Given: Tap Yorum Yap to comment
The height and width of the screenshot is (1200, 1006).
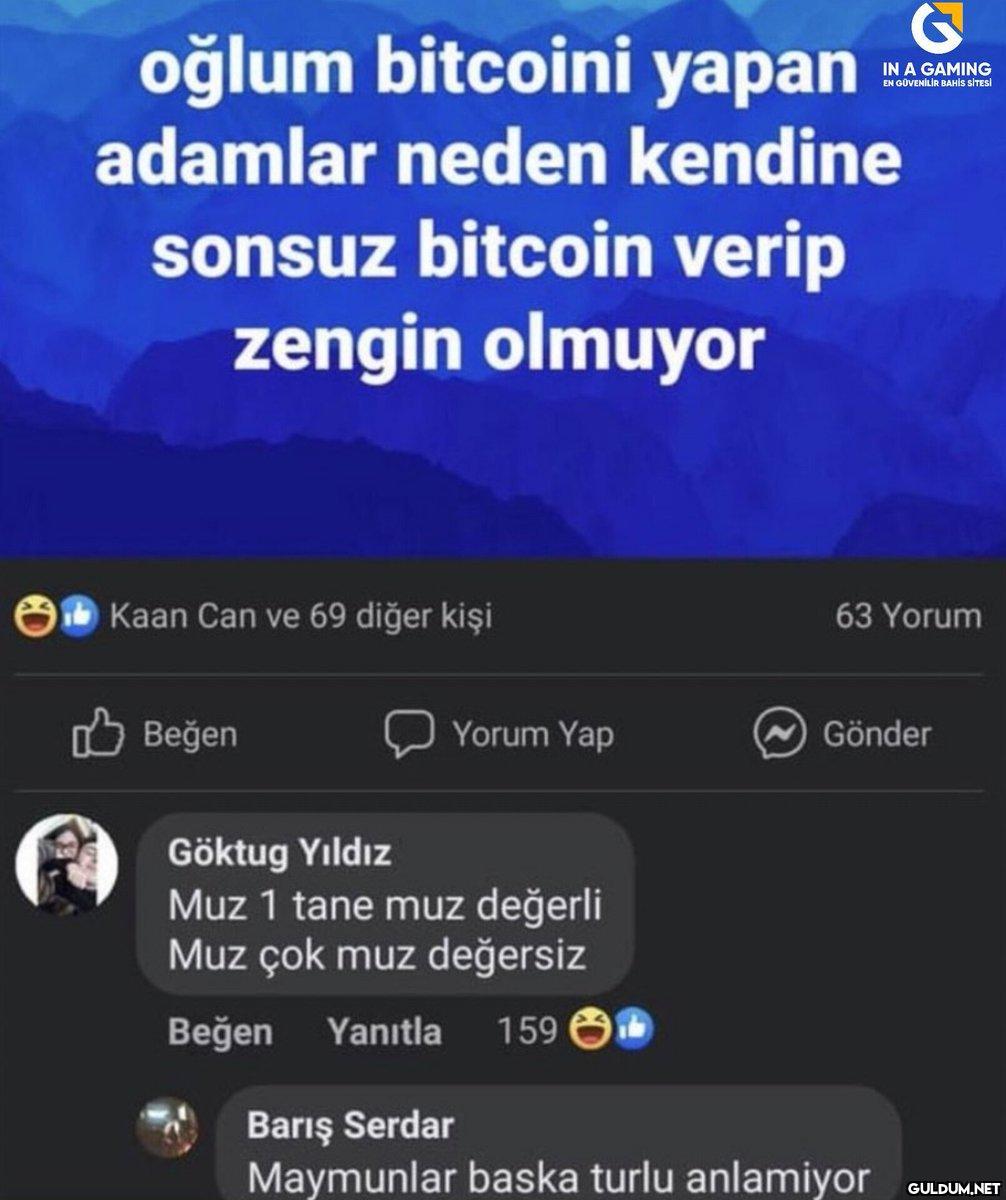Looking at the screenshot, I should point(500,735).
